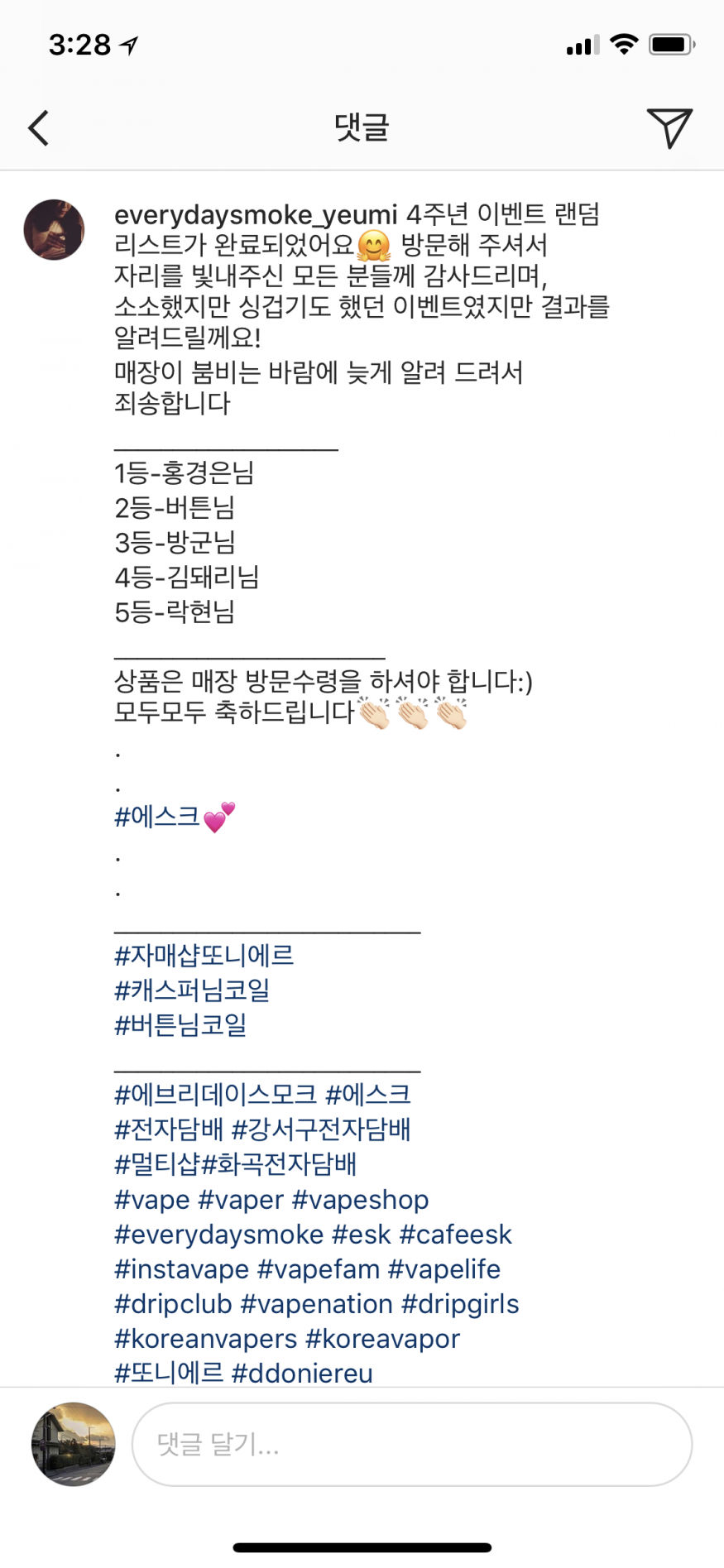
Task: Open hashtag #dripgirls
Action: coord(460,1304)
